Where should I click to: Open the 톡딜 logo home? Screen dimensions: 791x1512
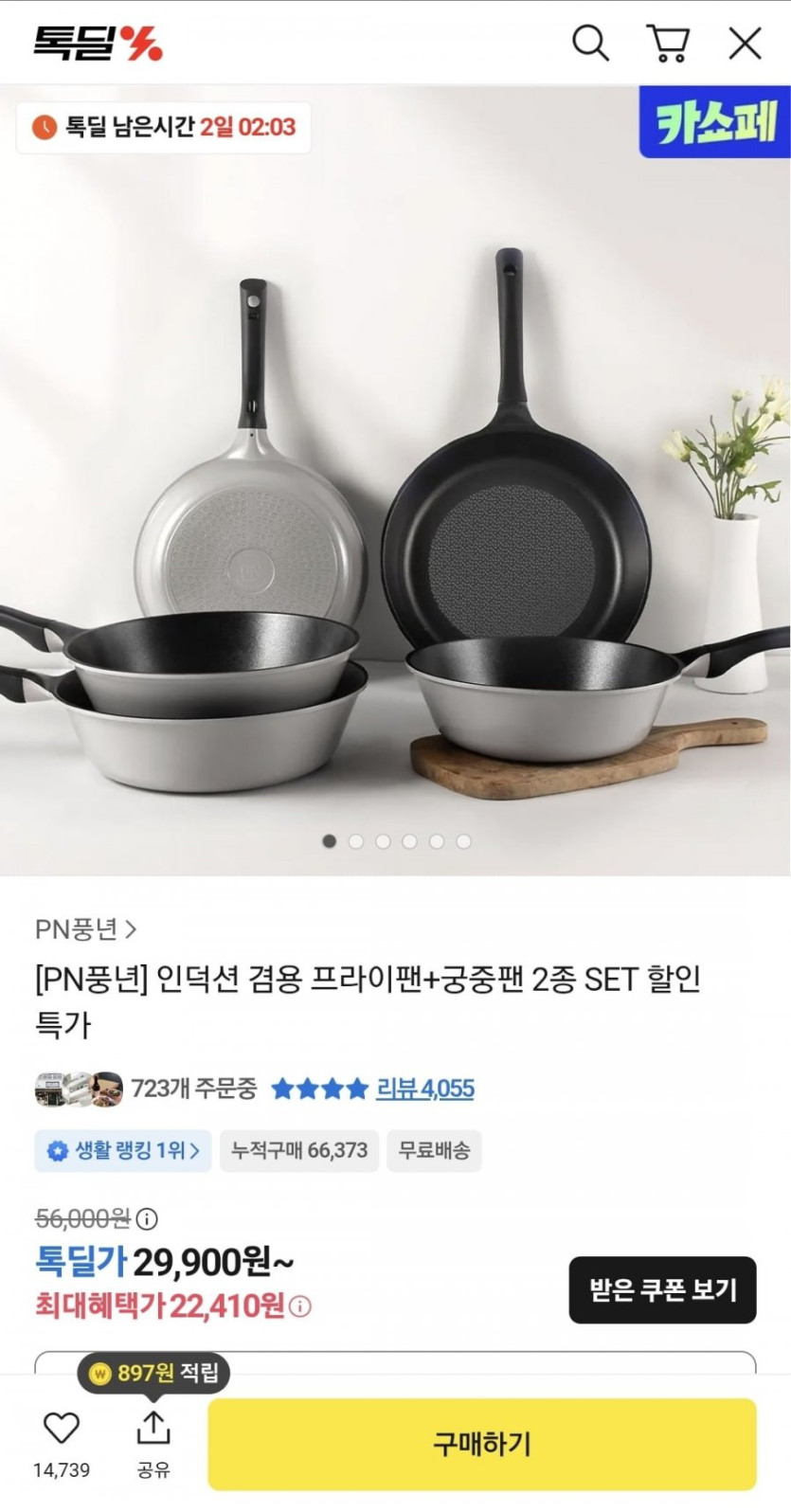tap(99, 44)
